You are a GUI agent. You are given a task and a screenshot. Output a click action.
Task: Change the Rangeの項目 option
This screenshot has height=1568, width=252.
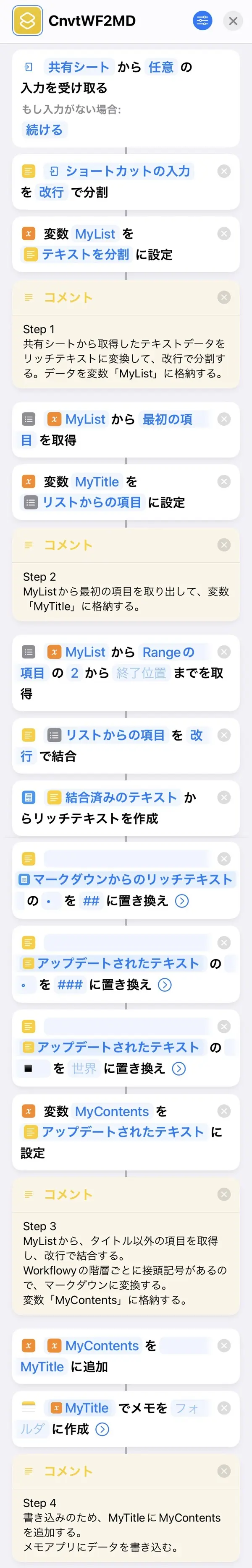[168, 653]
